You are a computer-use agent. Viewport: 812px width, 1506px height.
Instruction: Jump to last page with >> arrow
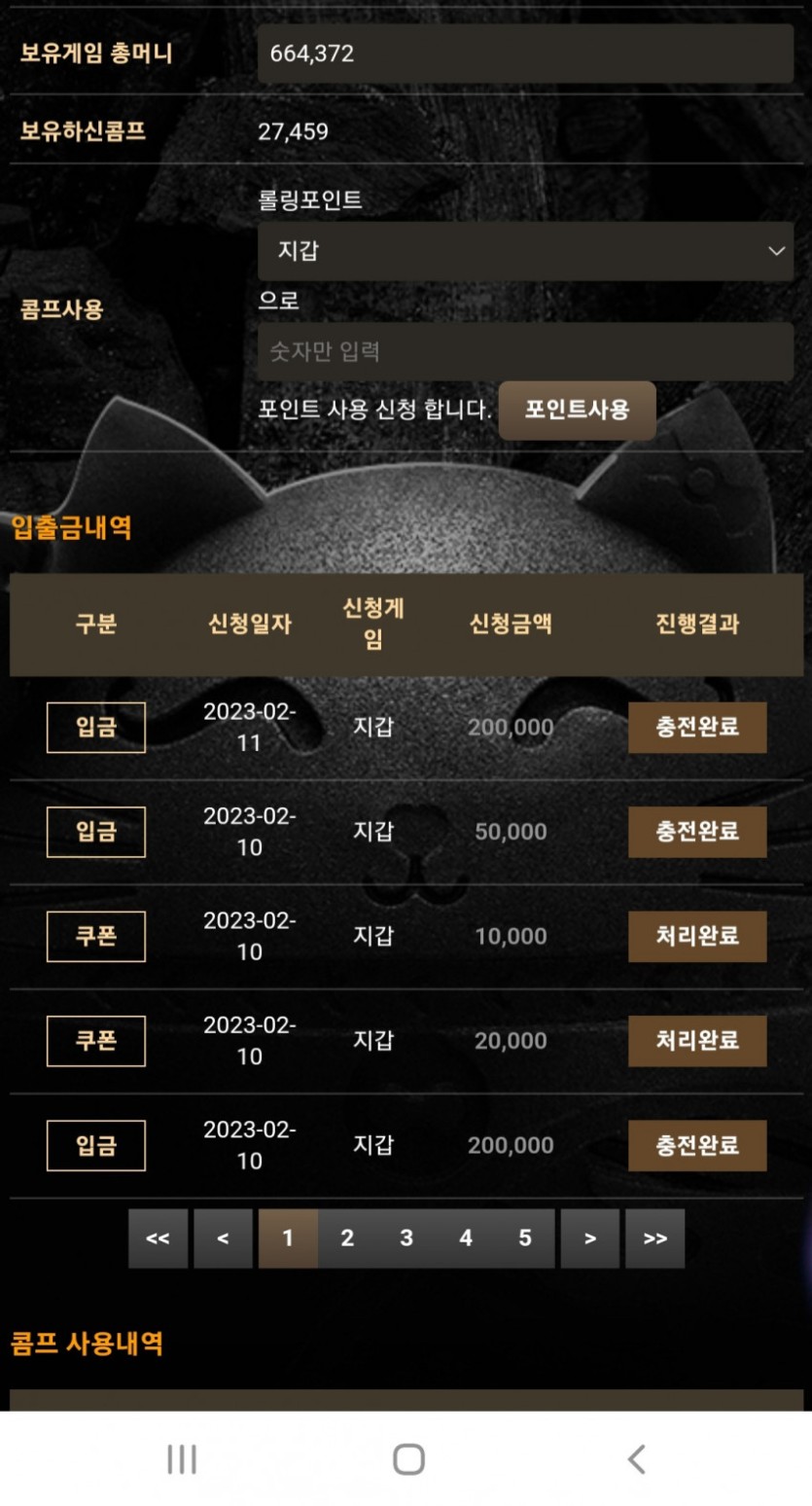[654, 1238]
